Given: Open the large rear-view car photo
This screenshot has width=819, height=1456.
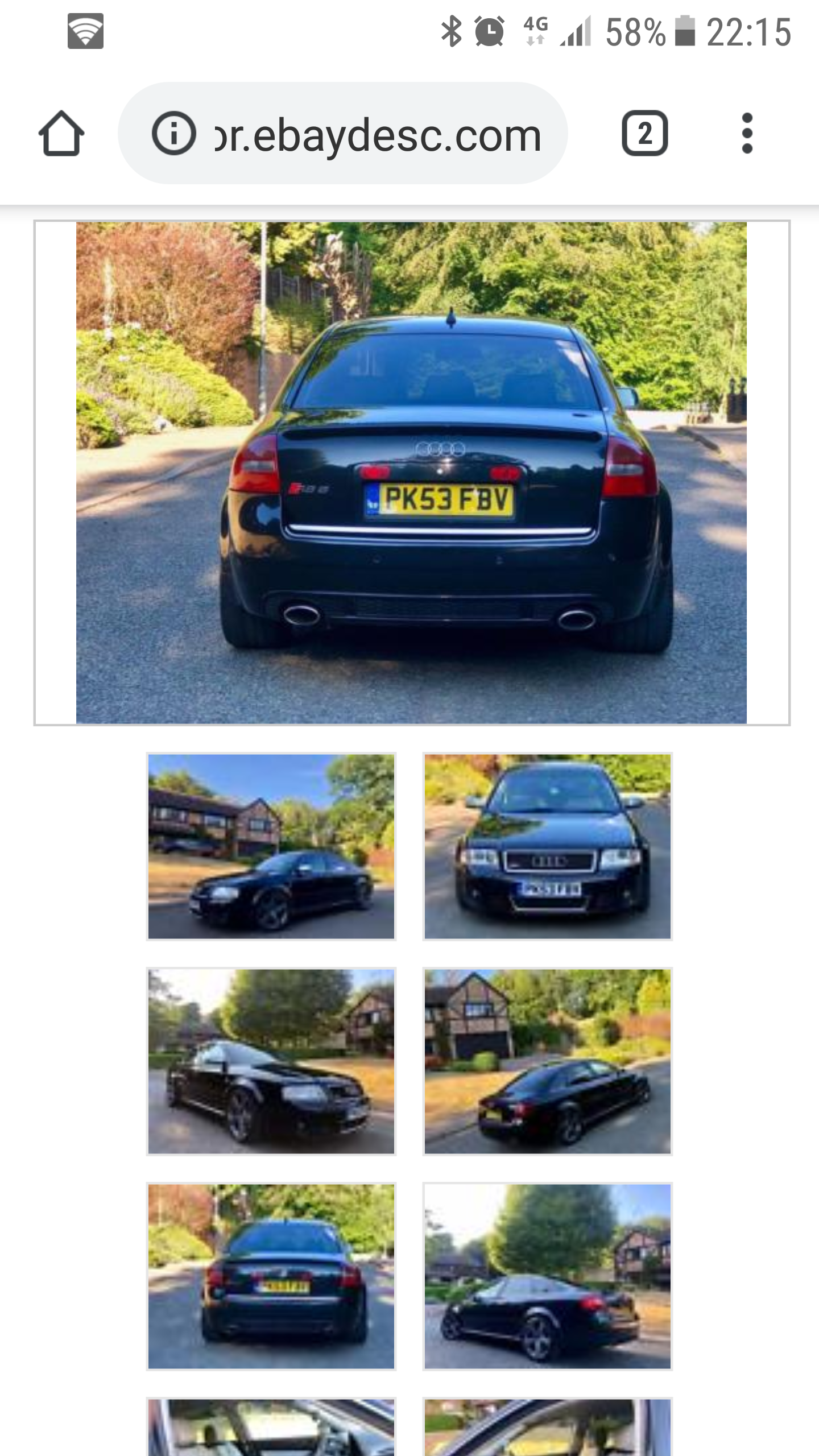Looking at the screenshot, I should tap(411, 473).
